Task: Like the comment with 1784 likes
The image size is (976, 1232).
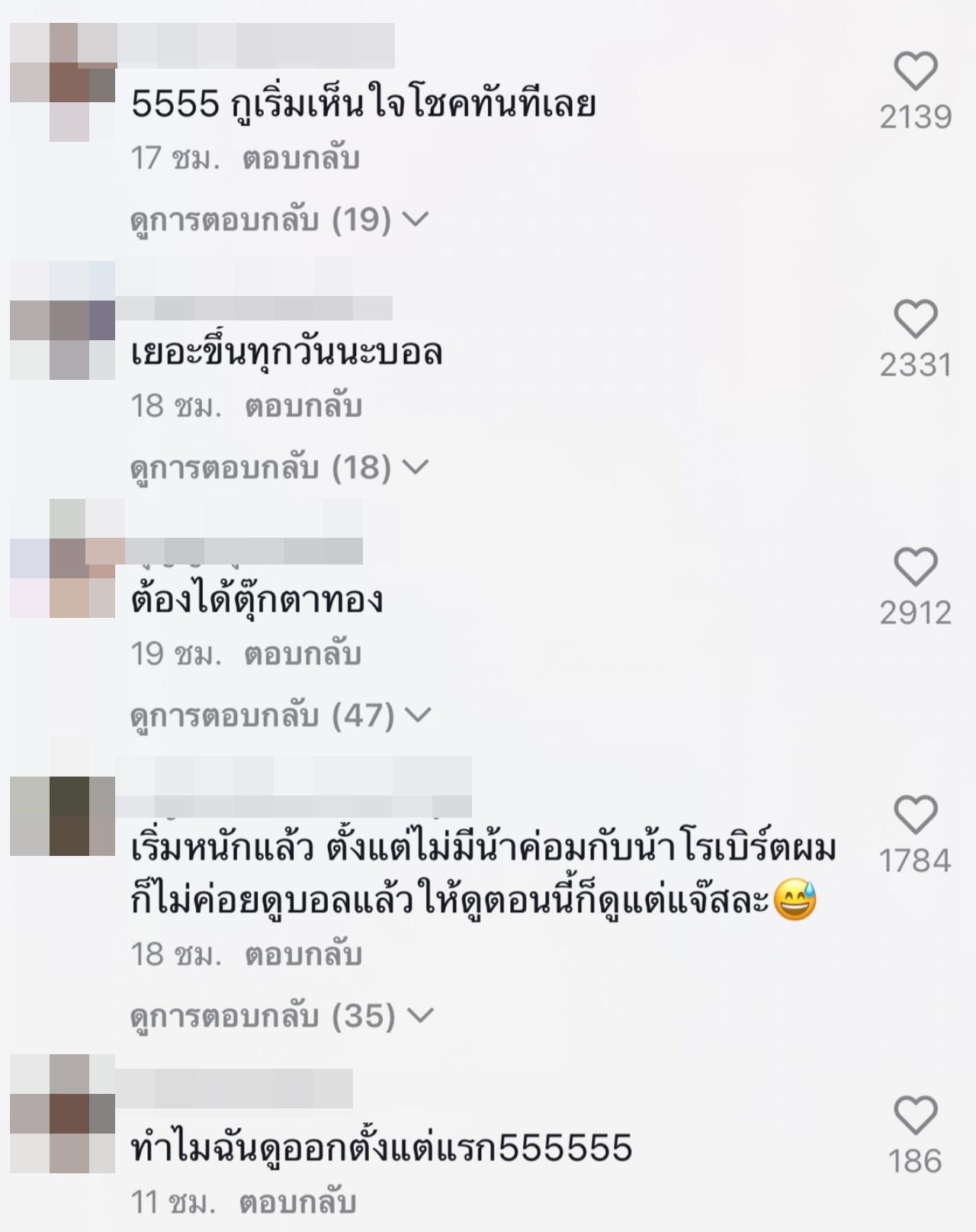Action: 915,815
